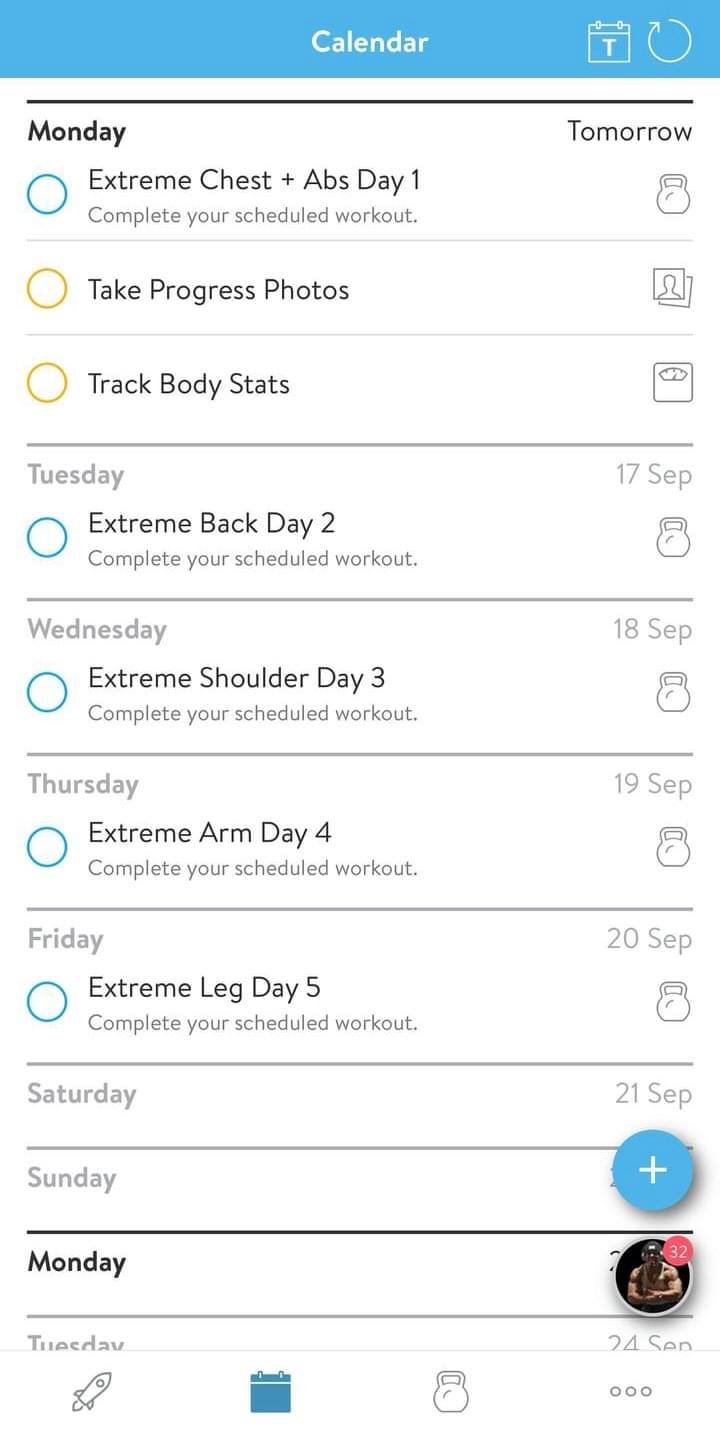Open the Extreme Arm Day 4 workout

(x=210, y=834)
